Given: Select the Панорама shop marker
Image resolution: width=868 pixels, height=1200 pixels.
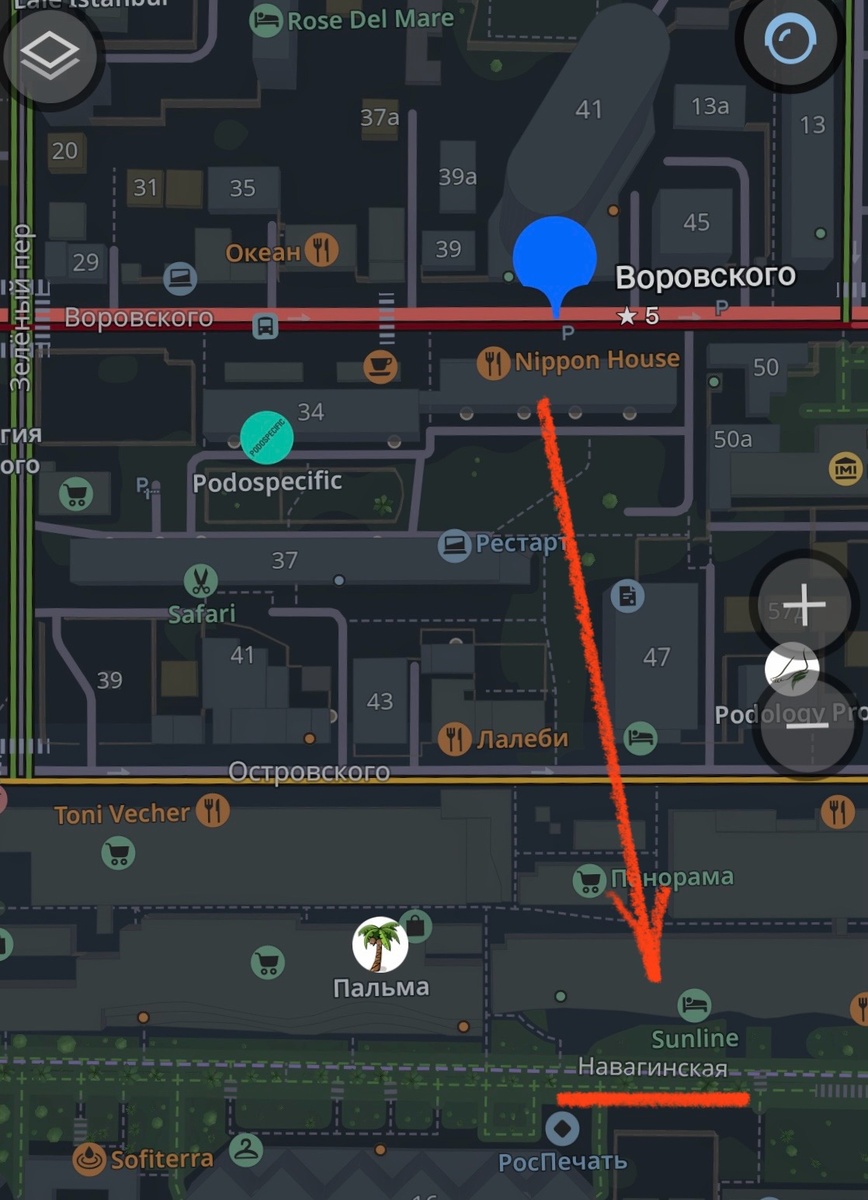Looking at the screenshot, I should [x=590, y=880].
